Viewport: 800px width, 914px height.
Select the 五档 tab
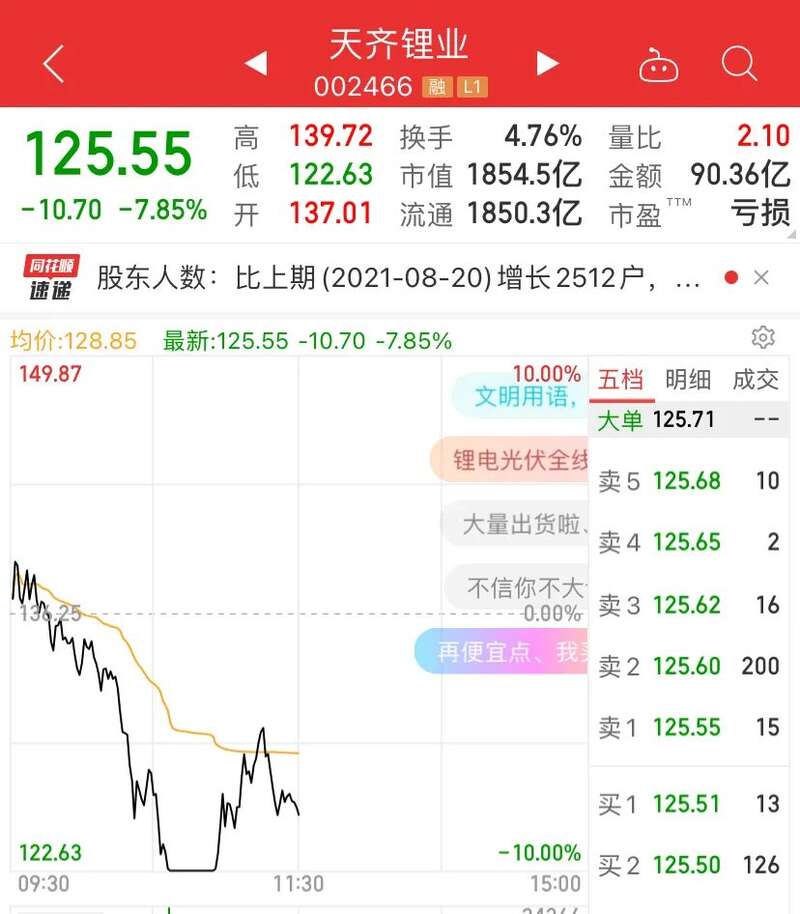pyautogui.click(x=620, y=380)
